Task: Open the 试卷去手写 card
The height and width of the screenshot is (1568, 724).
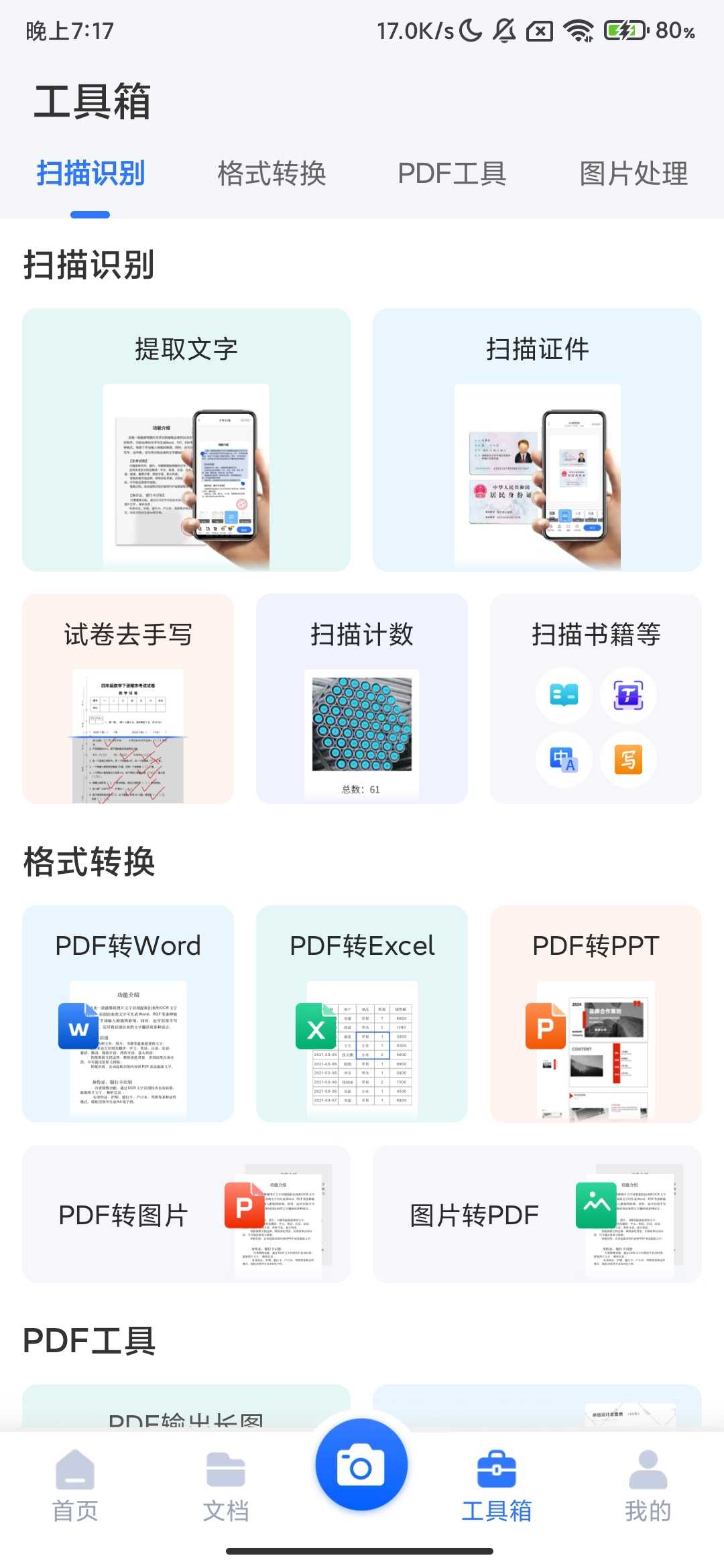Action: click(x=128, y=698)
